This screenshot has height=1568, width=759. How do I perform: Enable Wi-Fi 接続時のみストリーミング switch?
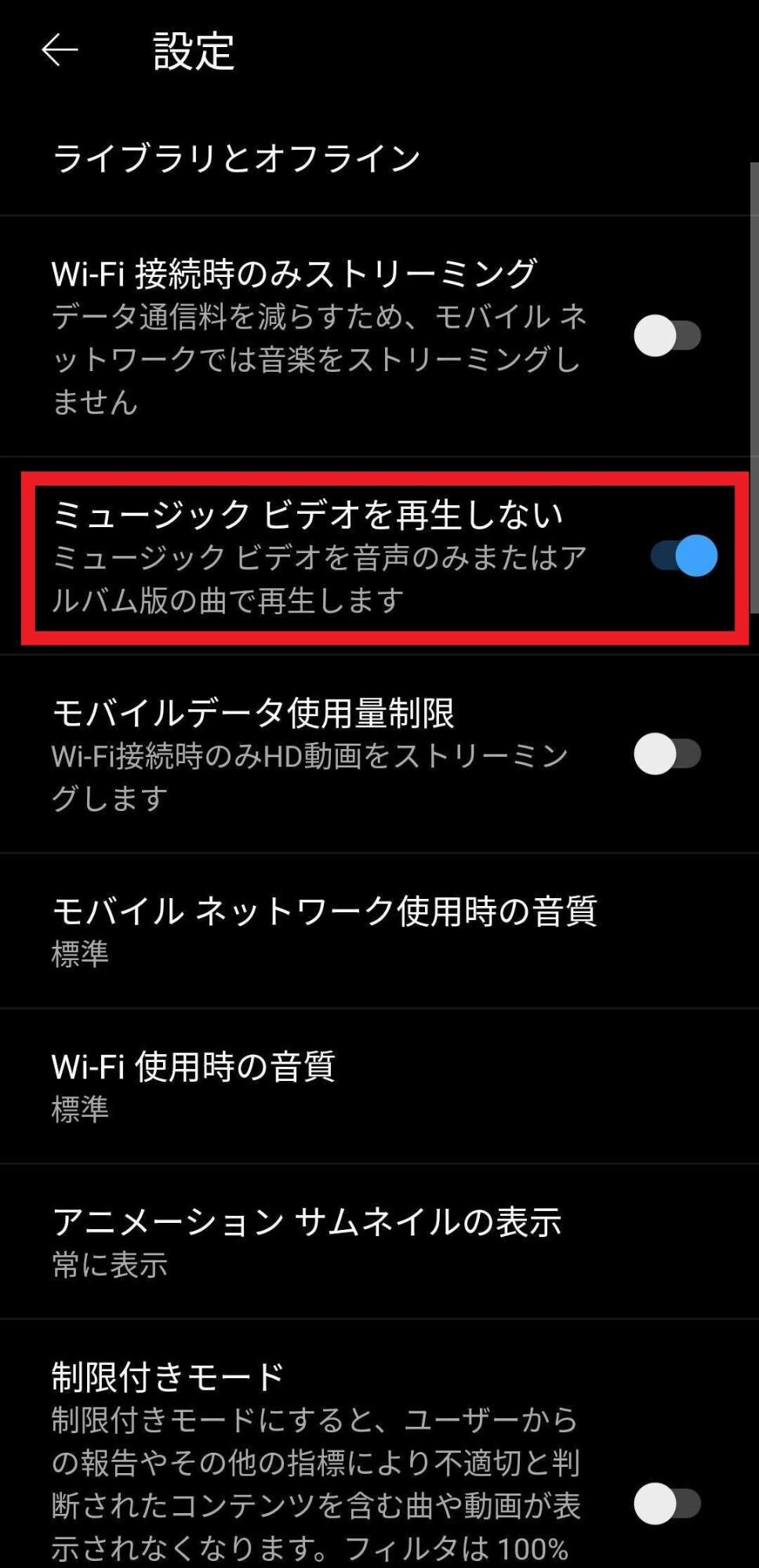[666, 336]
